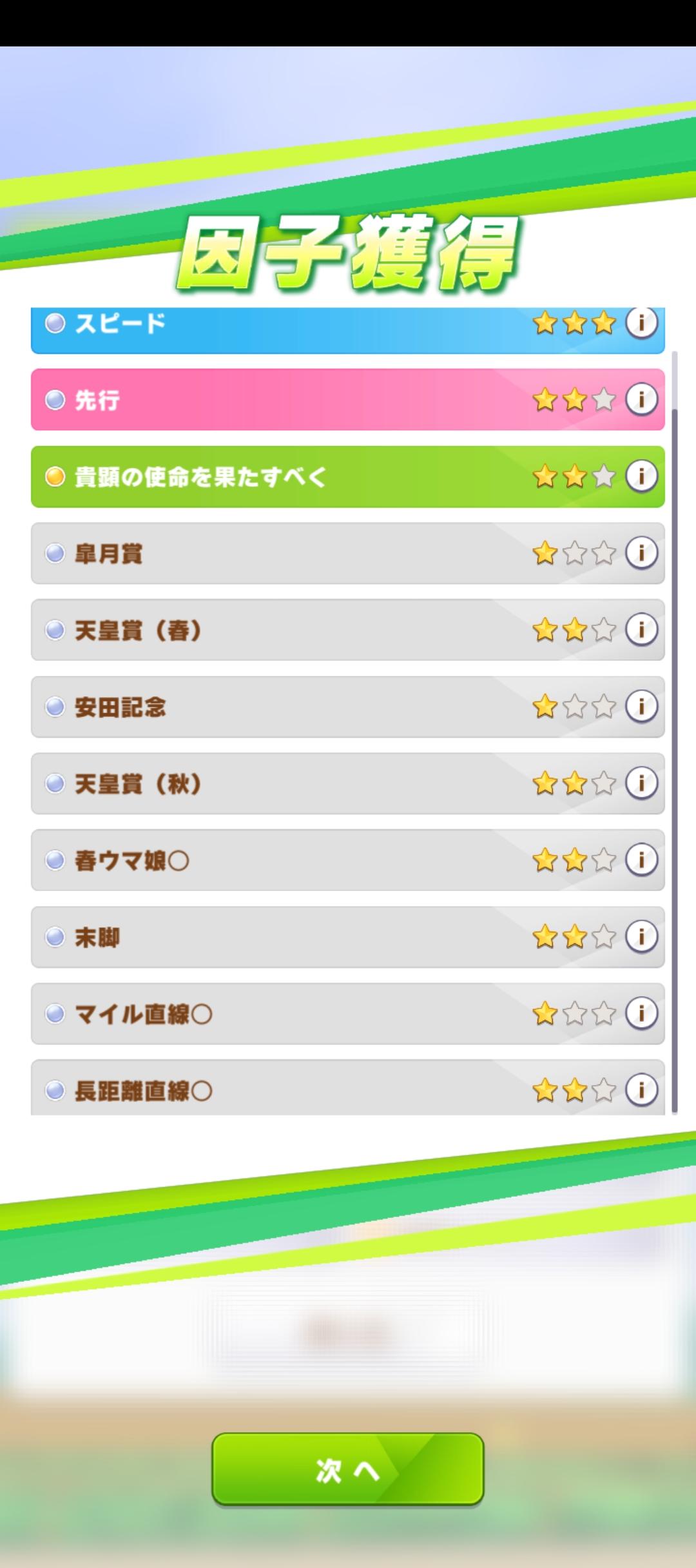This screenshot has width=696, height=1568.
Task: Open info icon for 貴顕の使命を果たすべく
Action: point(641,476)
